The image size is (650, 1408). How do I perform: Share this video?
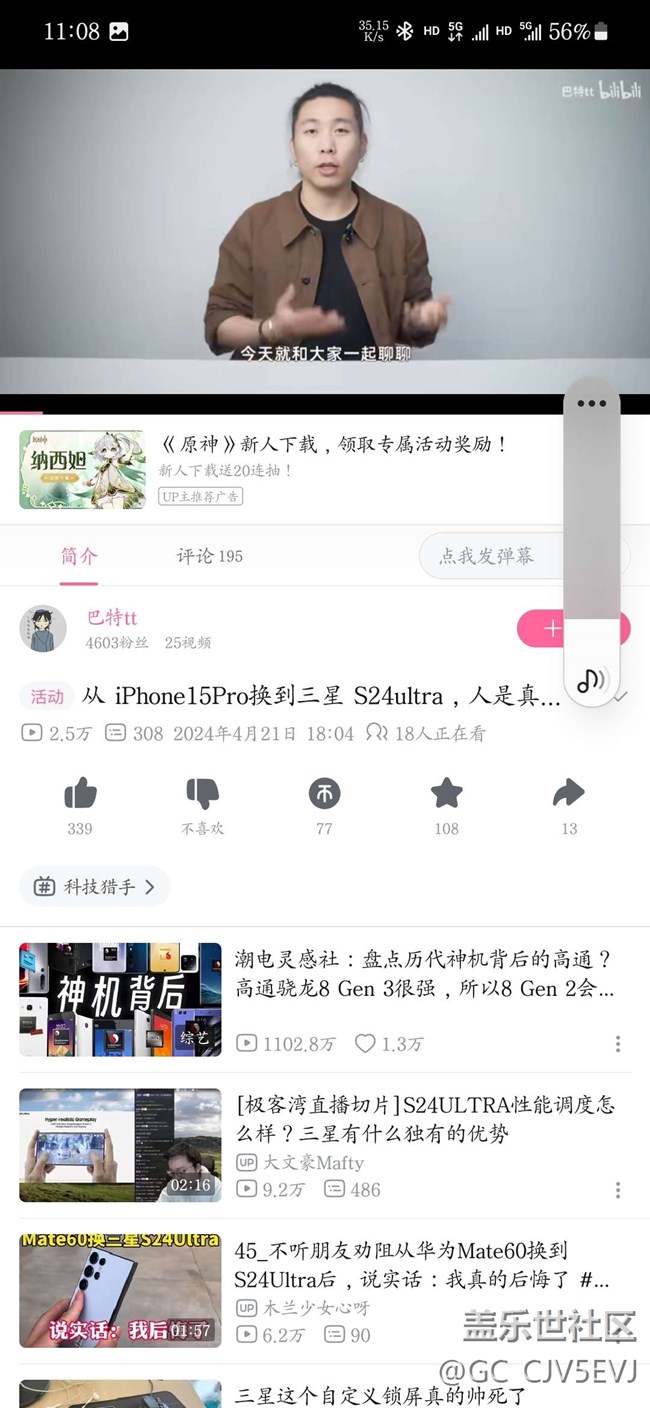coord(568,794)
